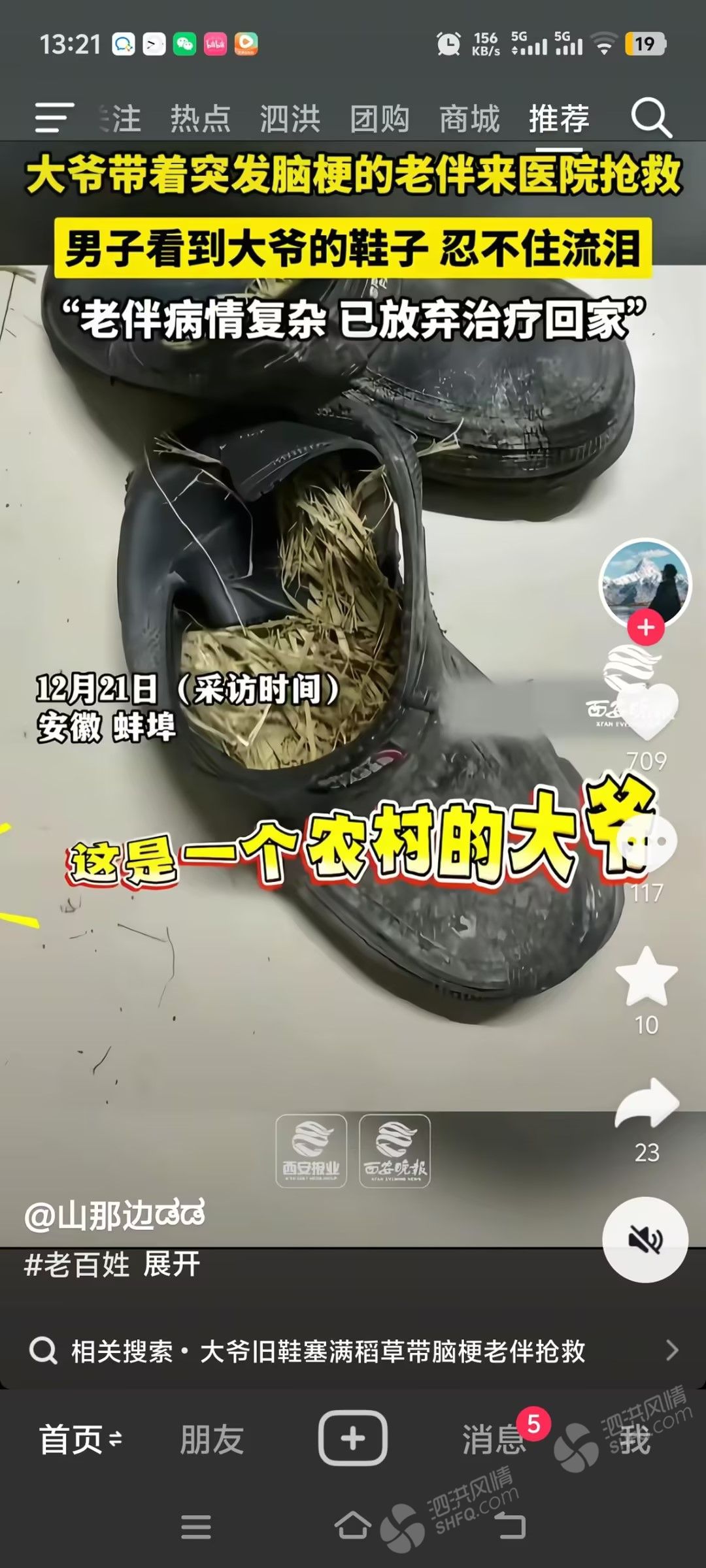Open the search magnifier icon

(650, 118)
